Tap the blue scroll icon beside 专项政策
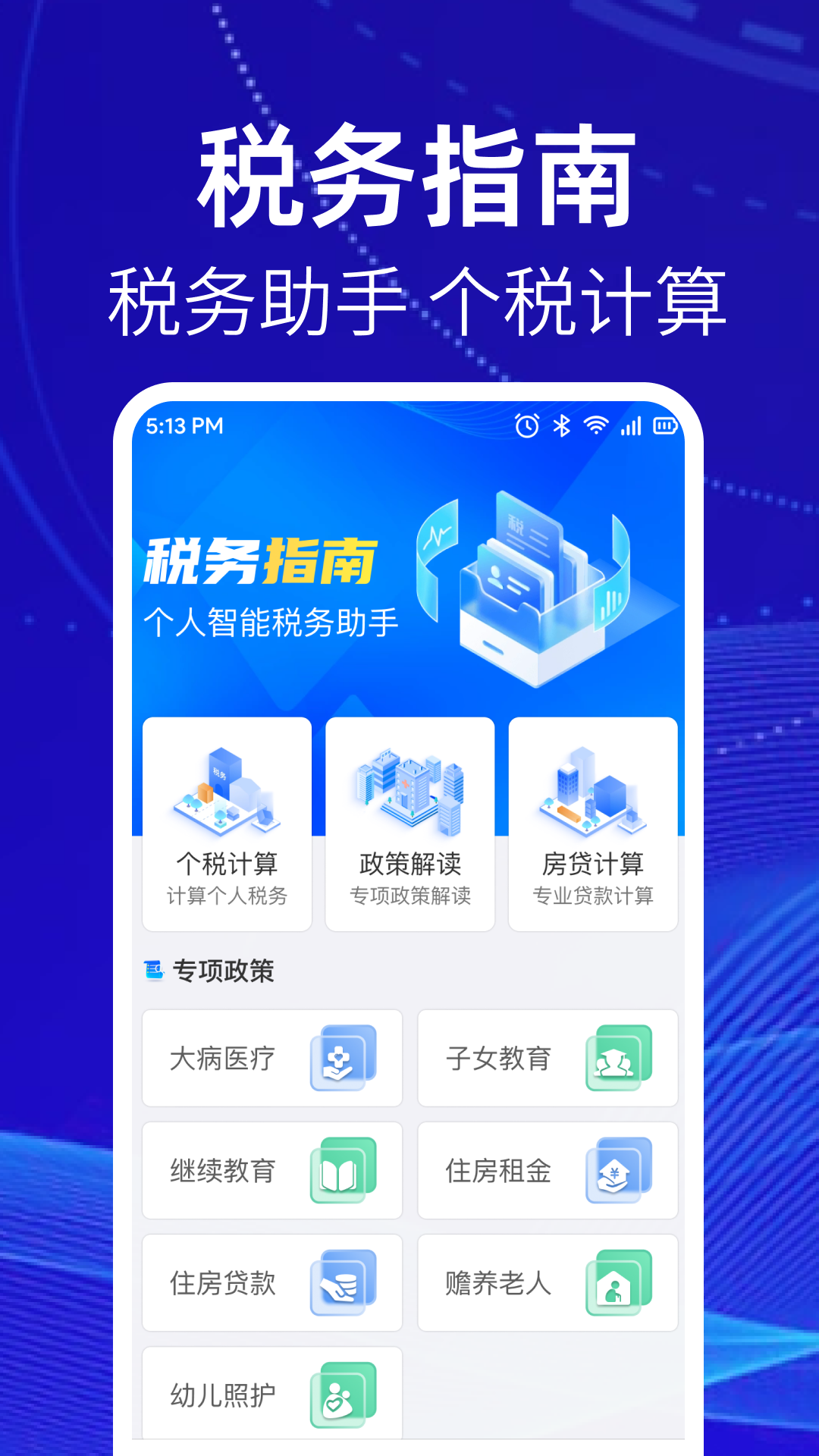The width and height of the screenshot is (819, 1456). click(x=155, y=970)
